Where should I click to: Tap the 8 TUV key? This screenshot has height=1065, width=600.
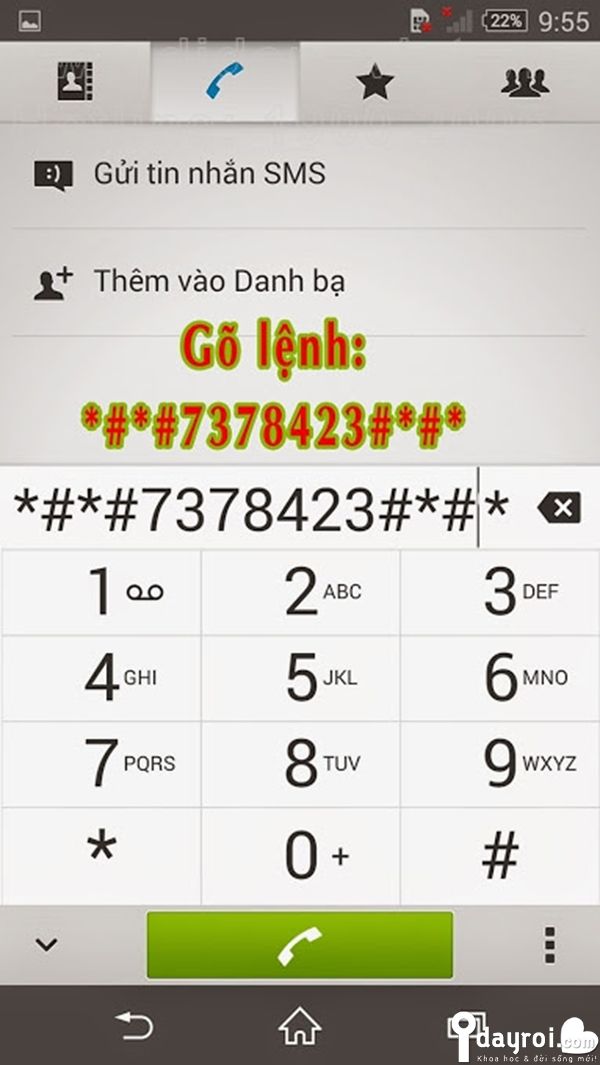(300, 764)
